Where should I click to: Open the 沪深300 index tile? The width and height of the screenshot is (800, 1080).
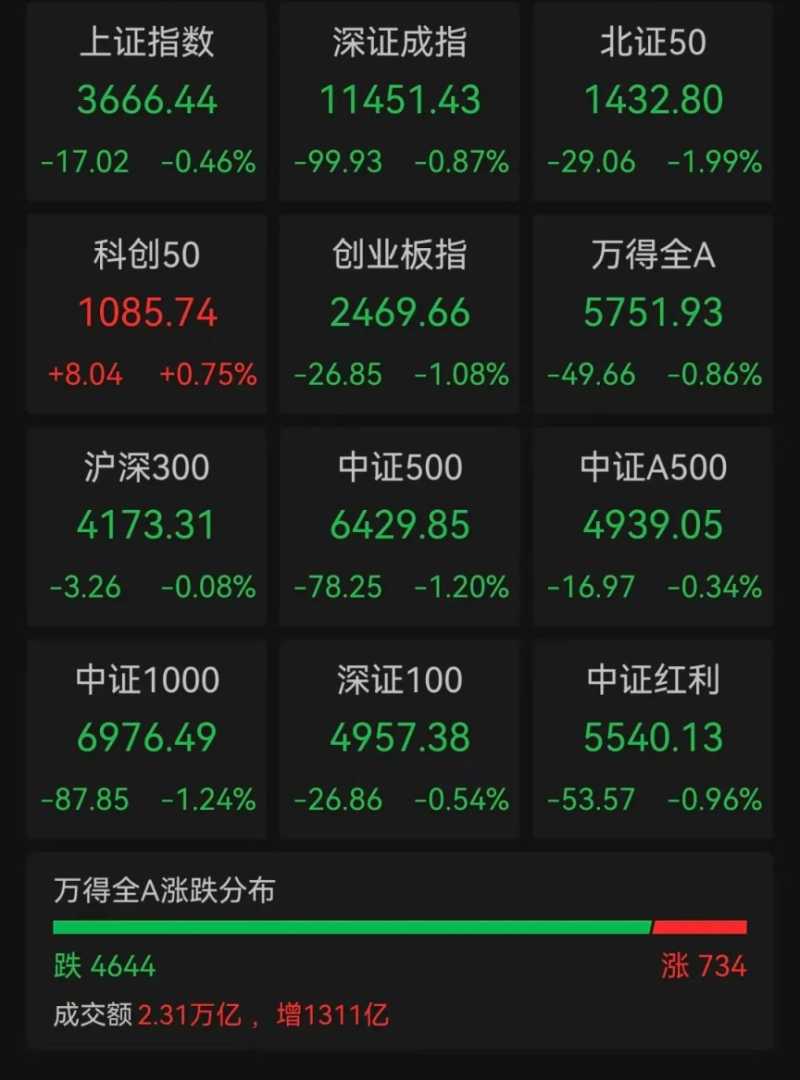[x=147, y=527]
